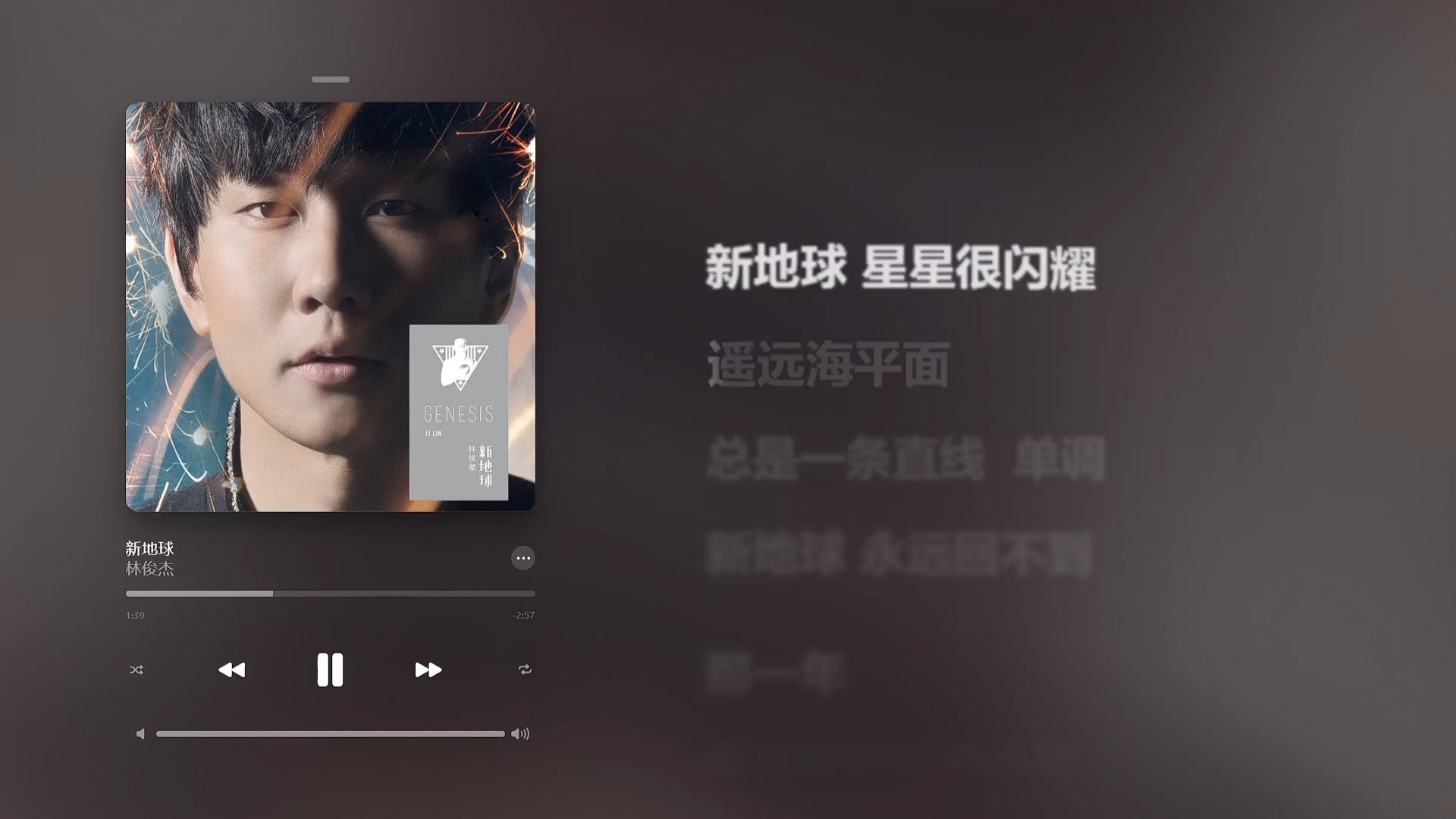Open the more options menu for 新地球
The image size is (1456, 819).
522,558
